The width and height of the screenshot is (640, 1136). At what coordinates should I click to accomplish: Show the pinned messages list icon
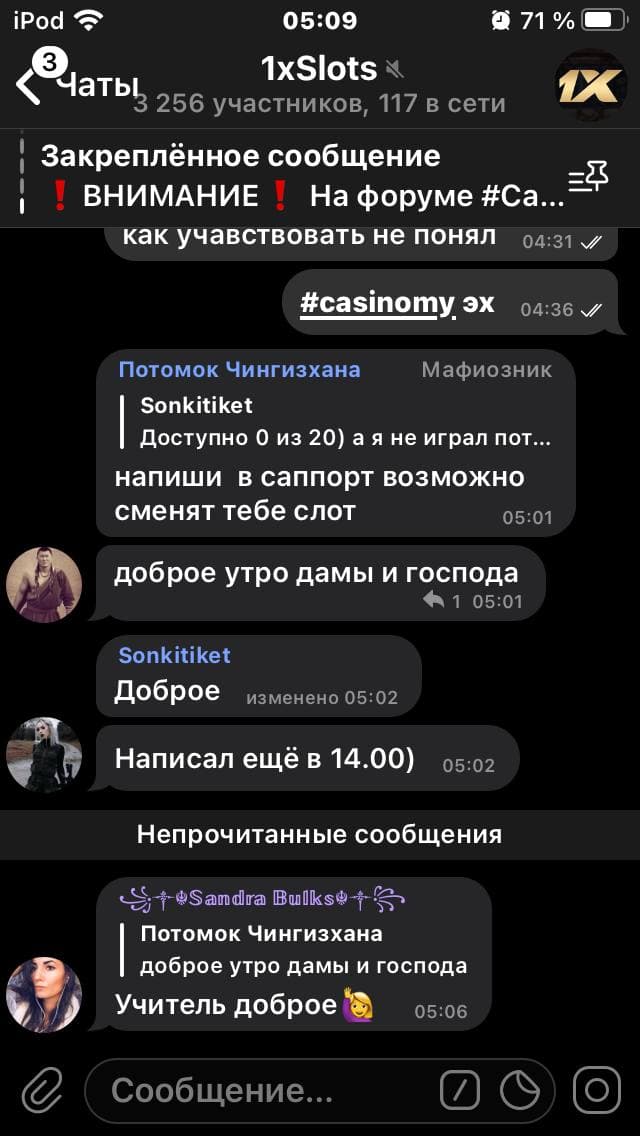point(588,178)
